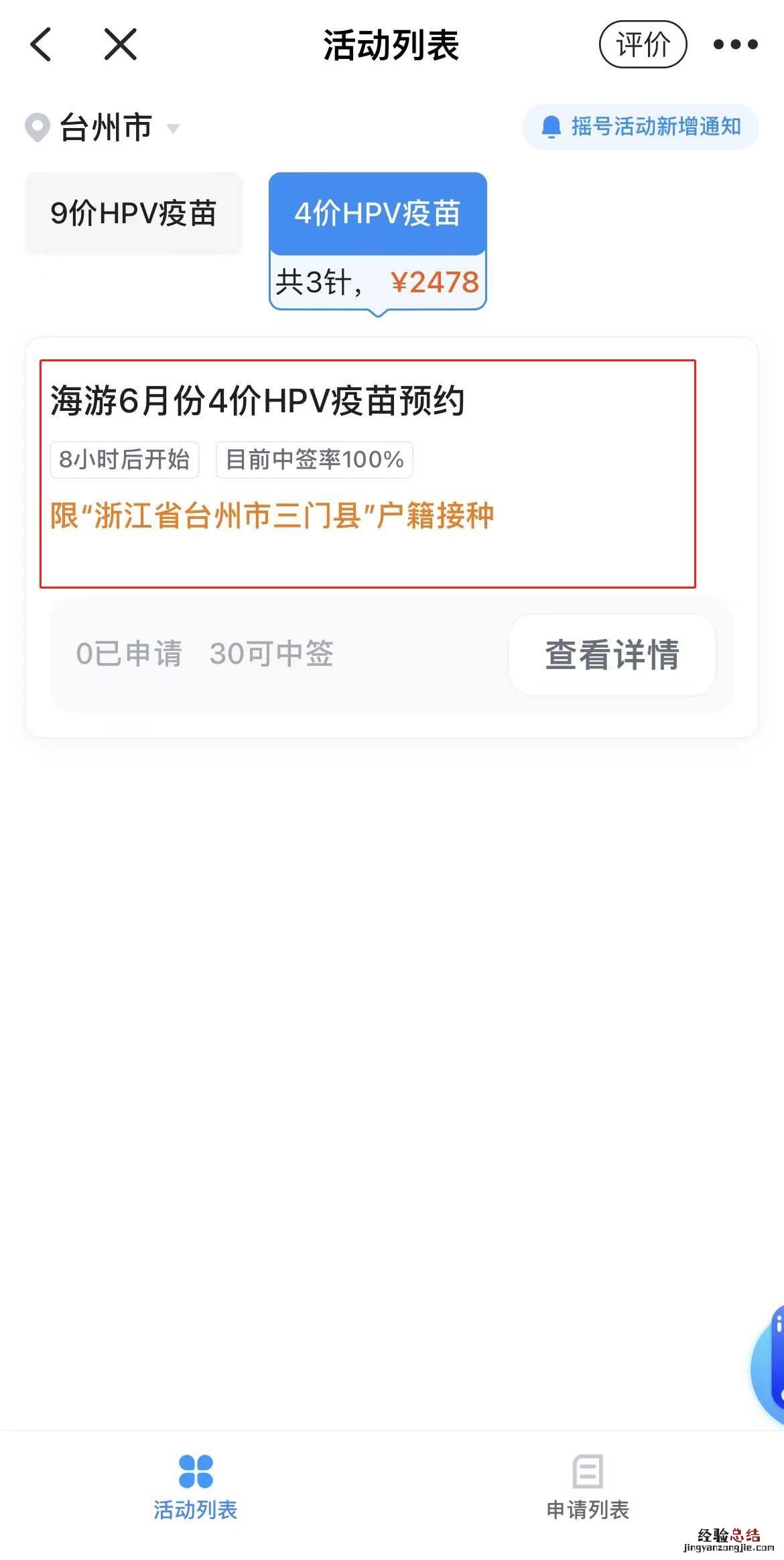Enable 摇号活动新增通知 notifications

[x=641, y=127]
